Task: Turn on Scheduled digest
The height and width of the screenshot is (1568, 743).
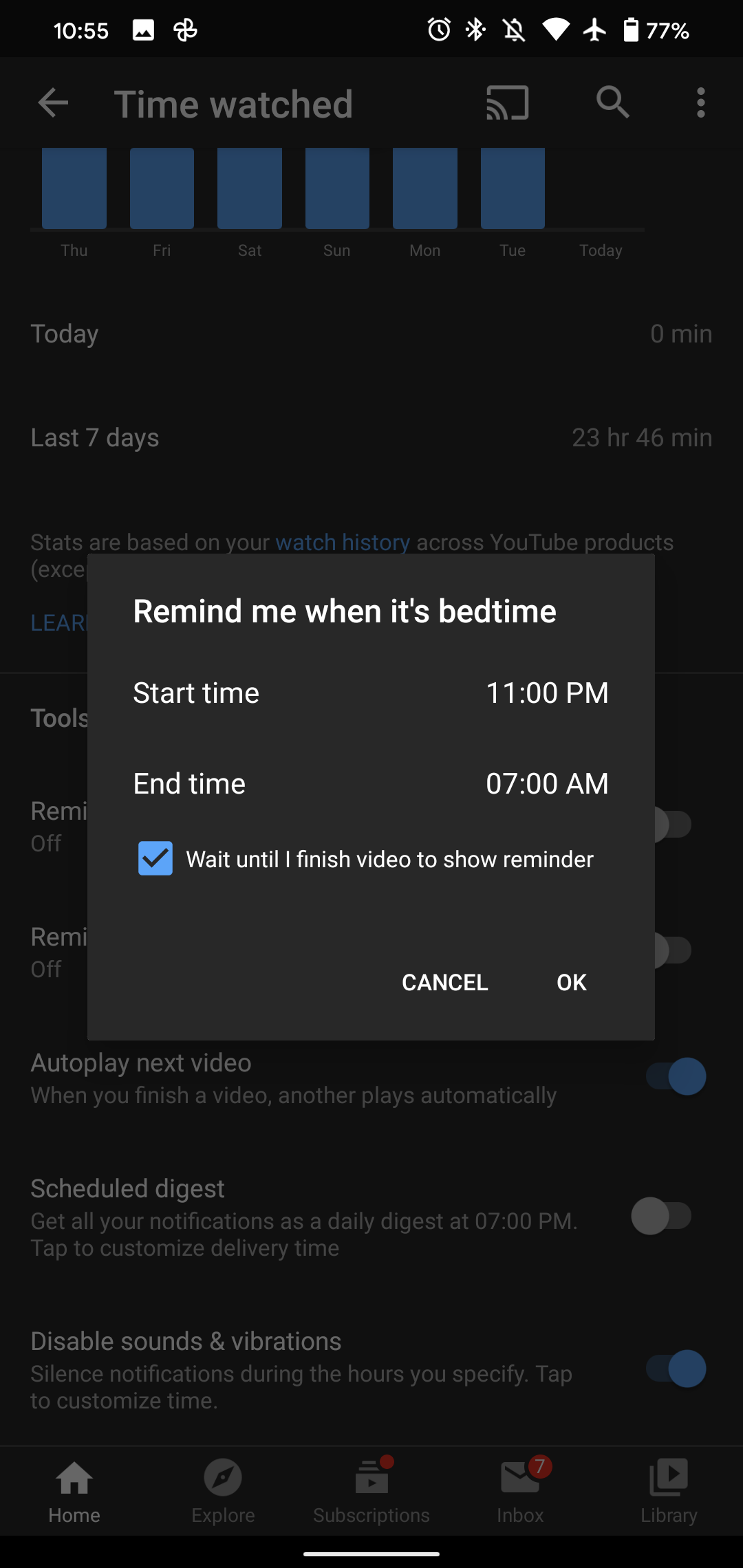Action: coord(663,1216)
